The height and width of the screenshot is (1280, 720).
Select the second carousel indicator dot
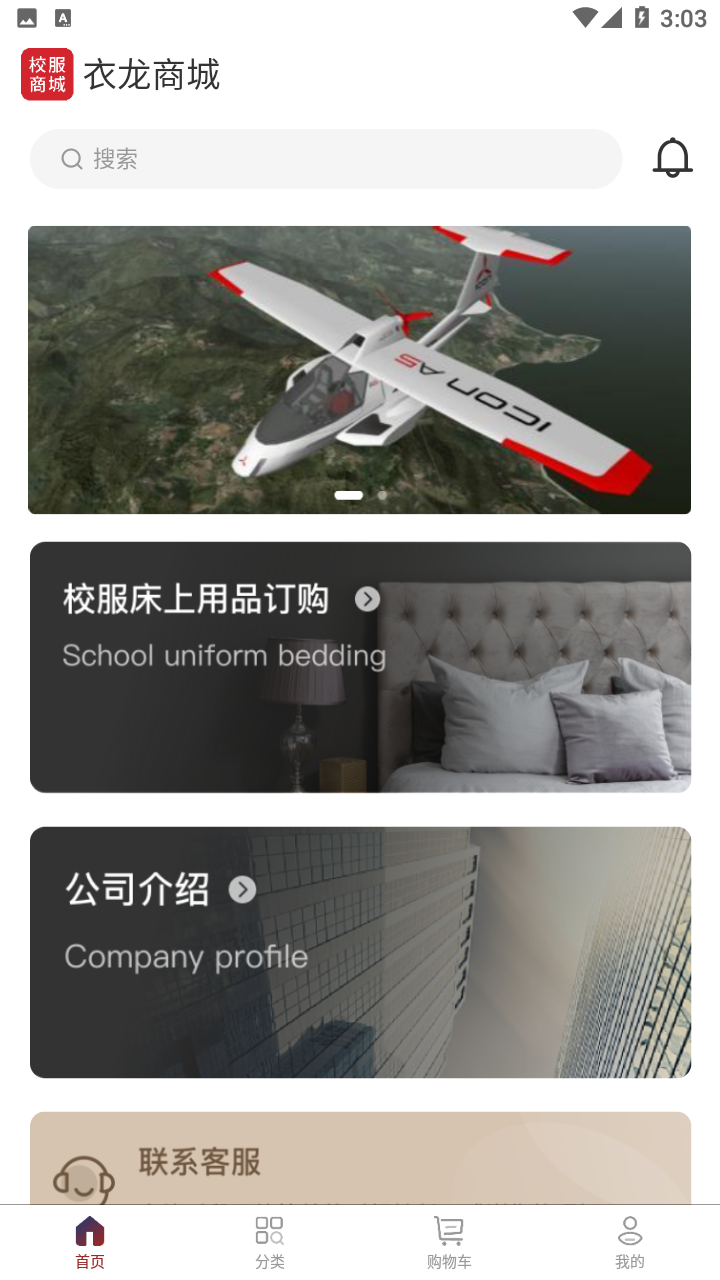click(x=382, y=494)
